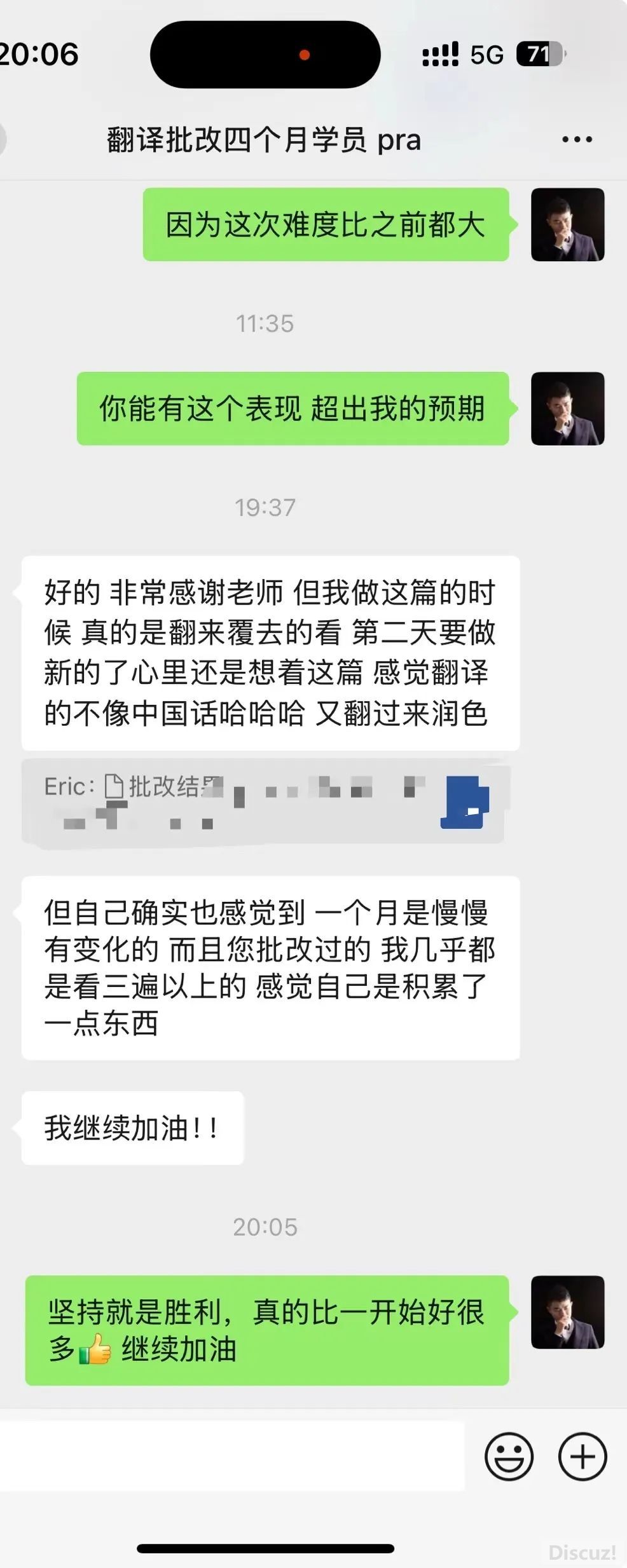The width and height of the screenshot is (627, 1568).
Task: Open the plus attachments menu
Action: point(582,1456)
